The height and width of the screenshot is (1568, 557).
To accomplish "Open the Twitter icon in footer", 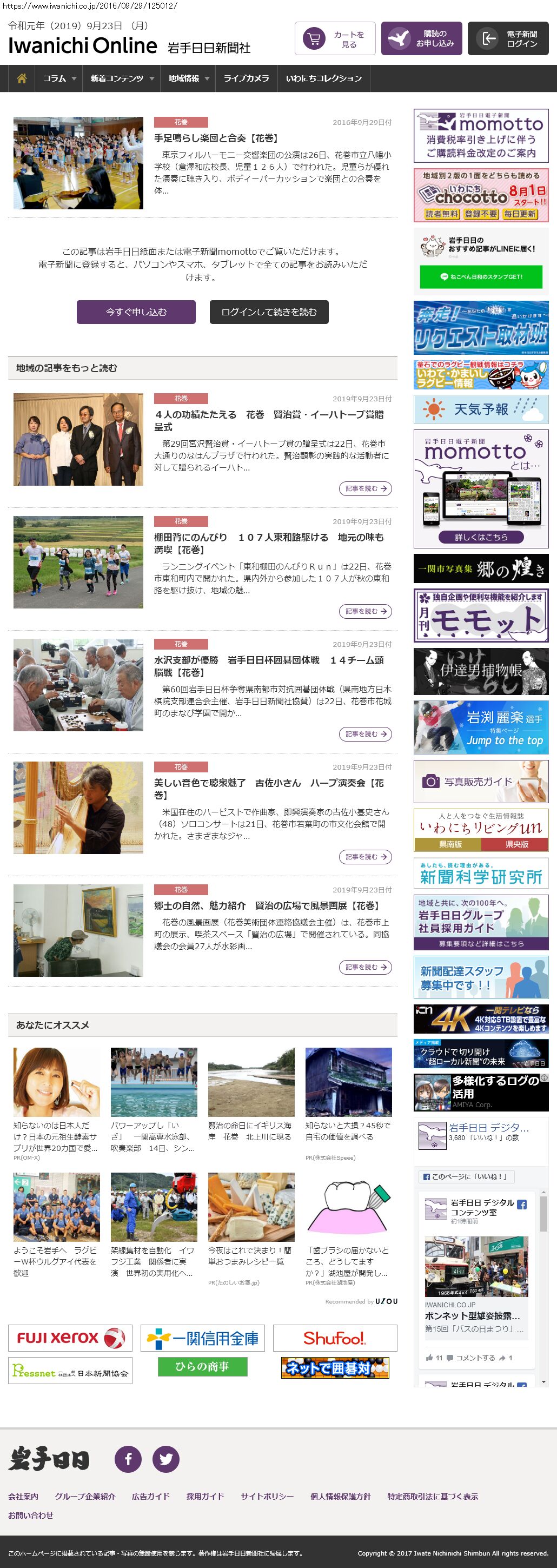I will pyautogui.click(x=165, y=1459).
